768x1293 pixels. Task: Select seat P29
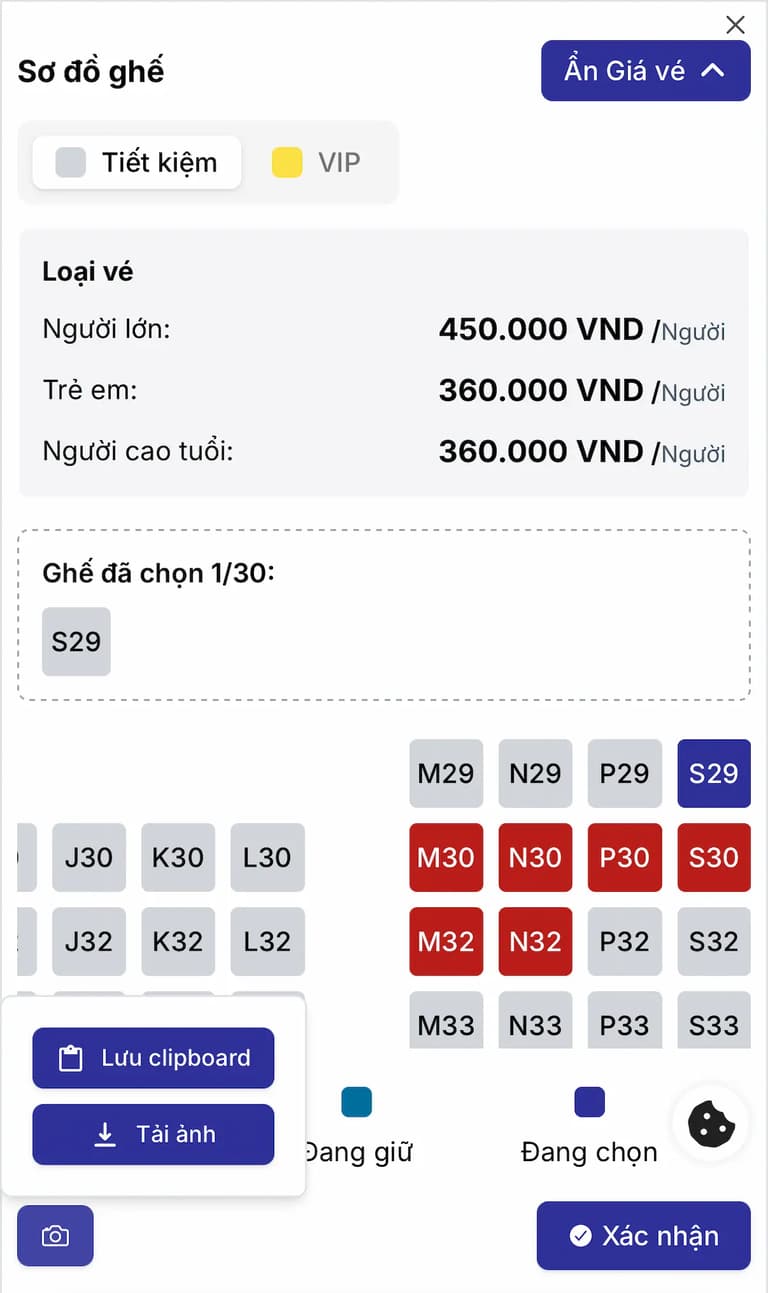pyautogui.click(x=625, y=773)
